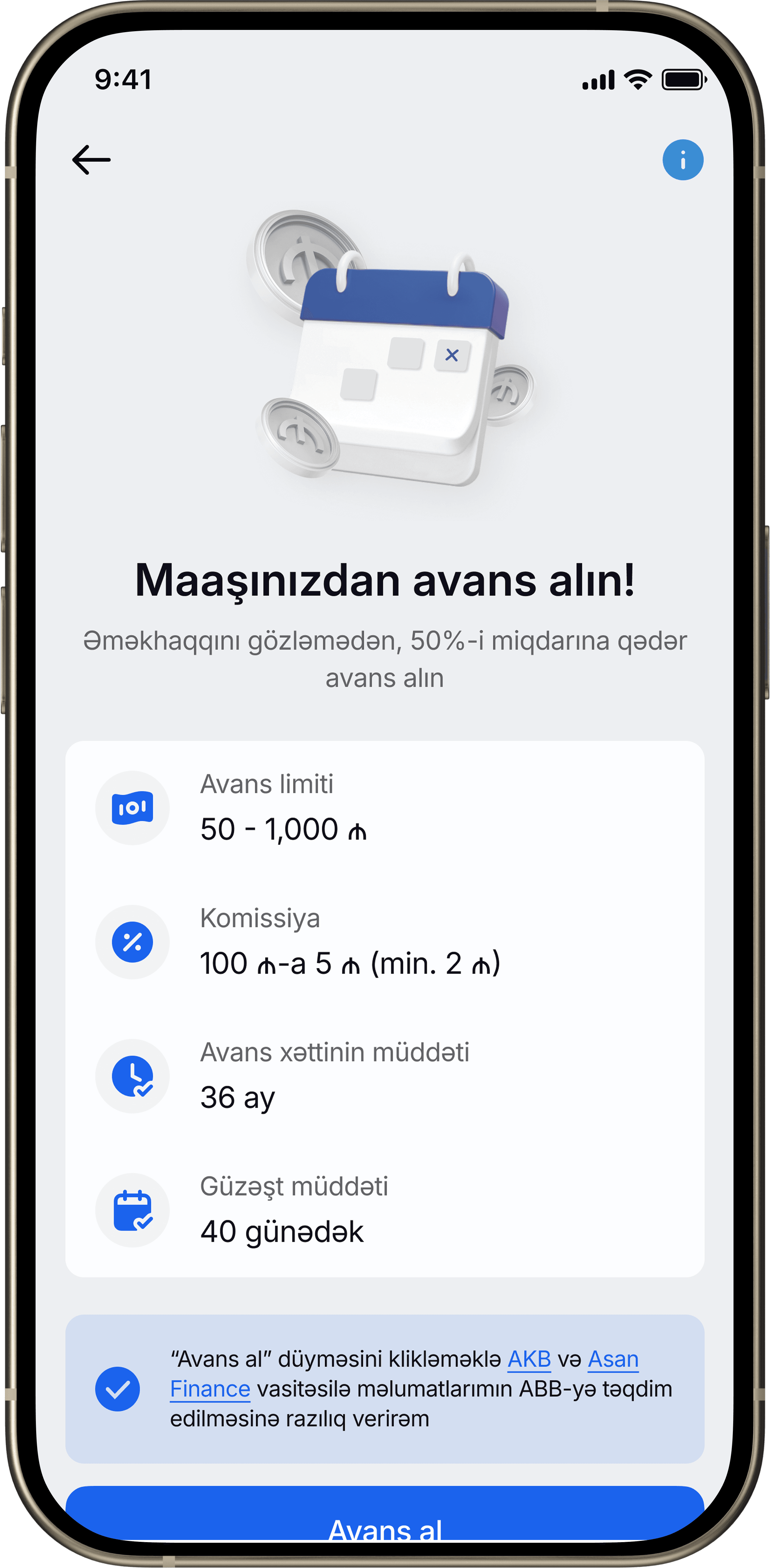
Task: Go back using the arrow icon
Action: coord(91,160)
